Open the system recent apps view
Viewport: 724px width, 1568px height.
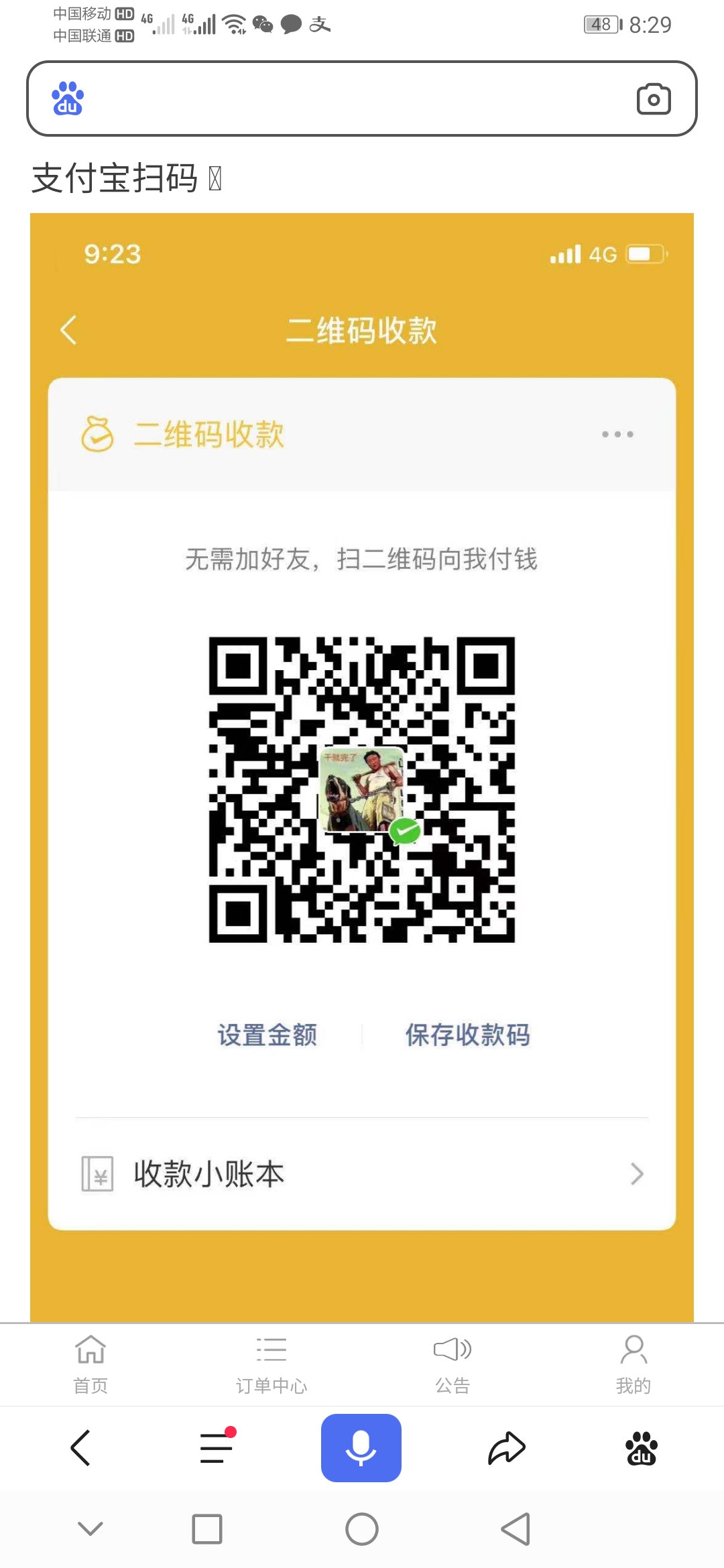click(x=207, y=1529)
